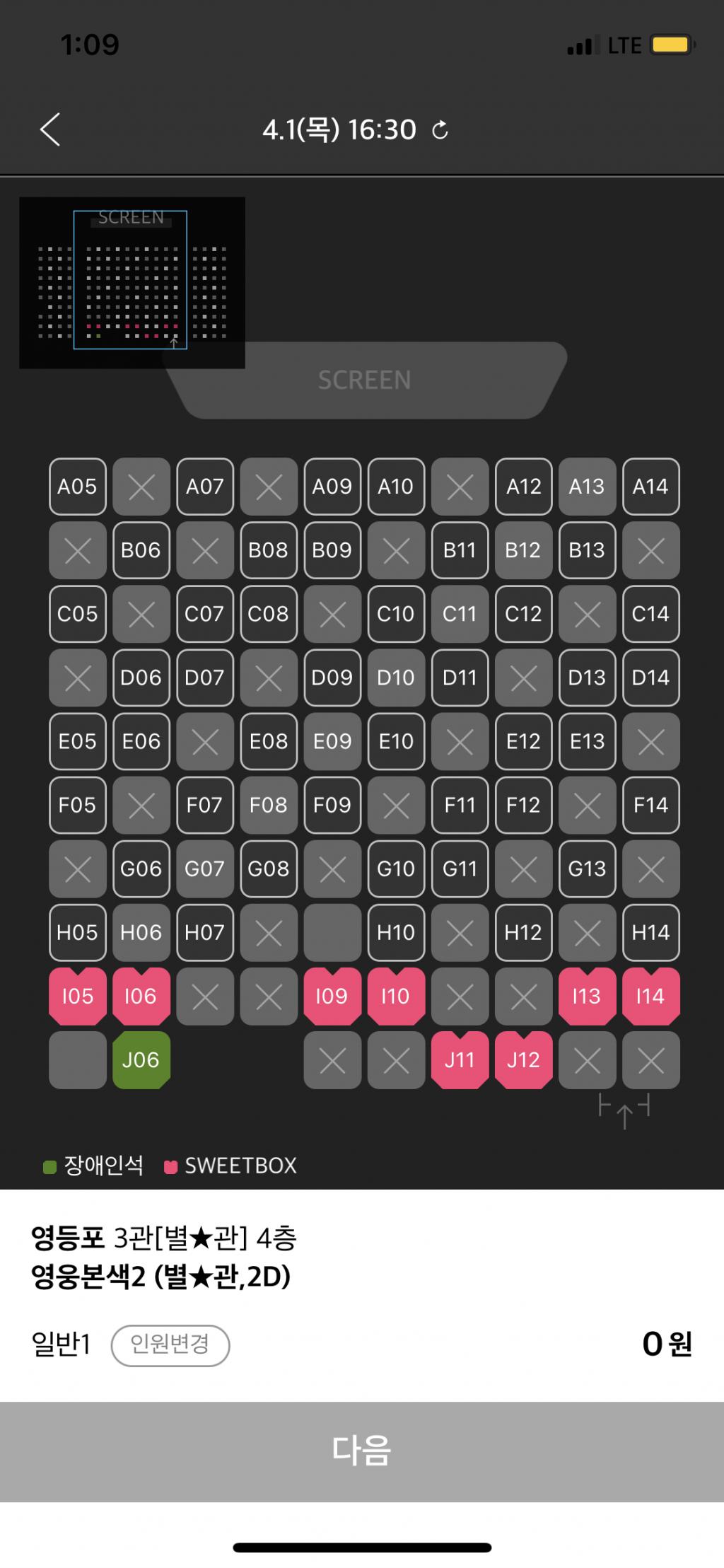Select seat A10
724x1568 pixels.
point(396,487)
